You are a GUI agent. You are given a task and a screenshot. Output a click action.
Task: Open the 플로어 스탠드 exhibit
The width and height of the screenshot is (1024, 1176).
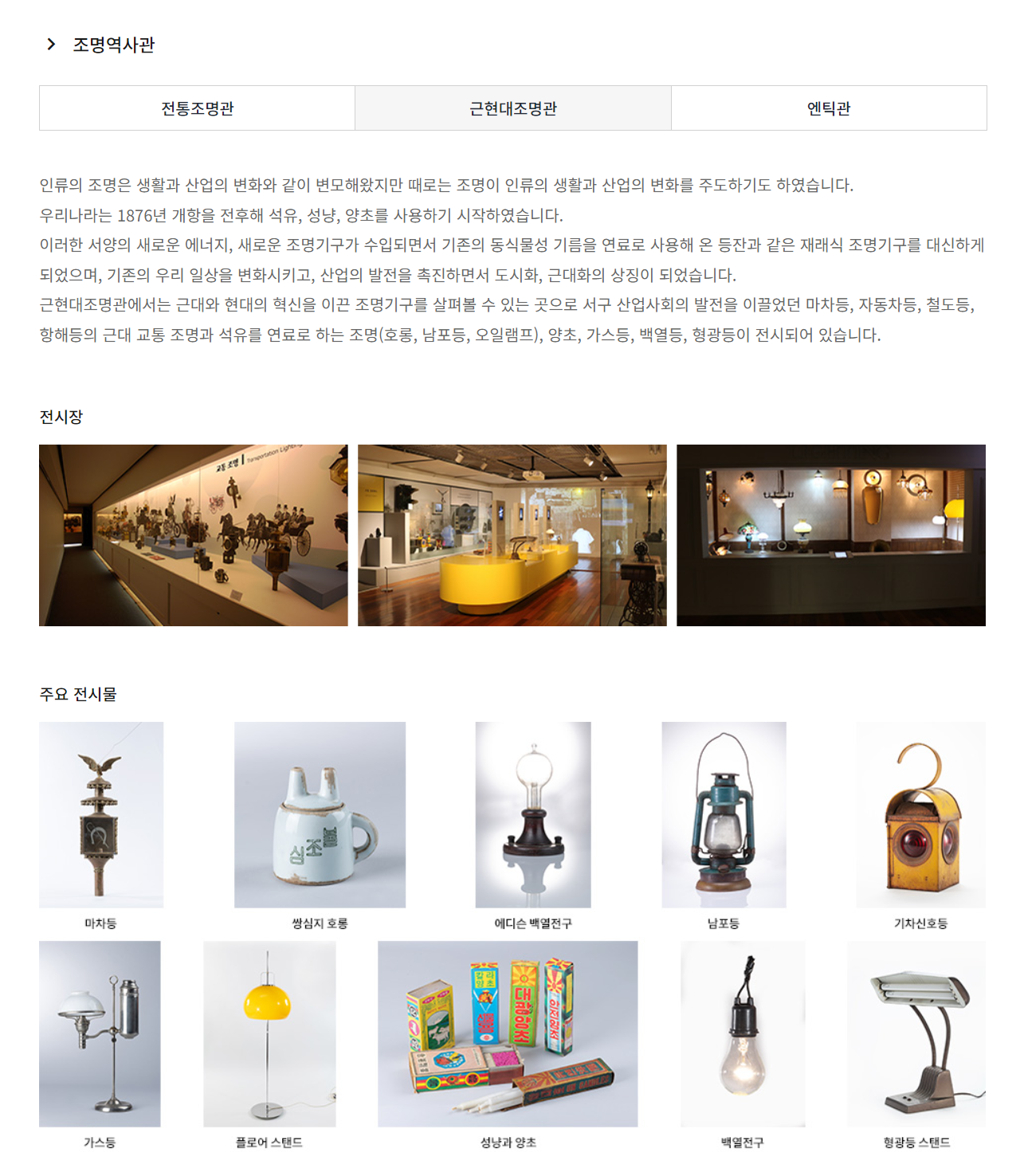pos(269,1033)
